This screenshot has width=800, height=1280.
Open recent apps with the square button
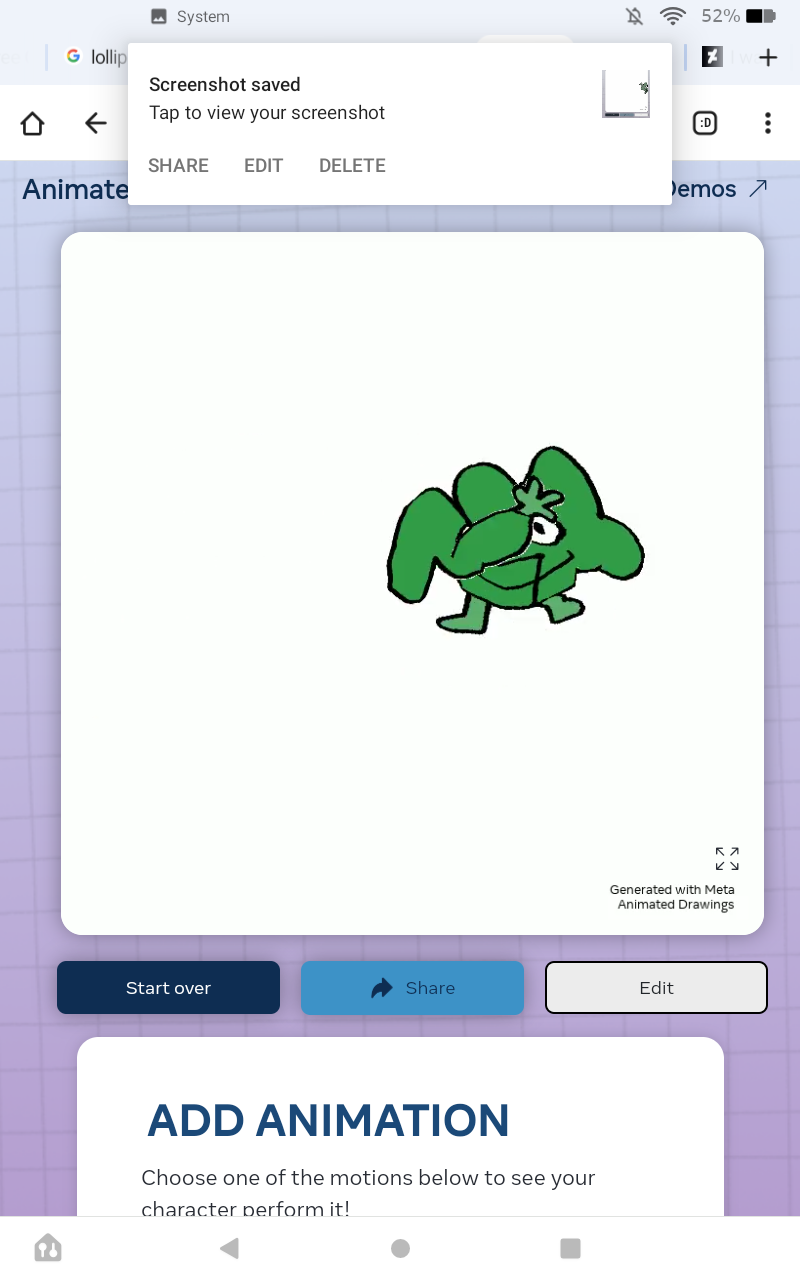coord(570,1248)
